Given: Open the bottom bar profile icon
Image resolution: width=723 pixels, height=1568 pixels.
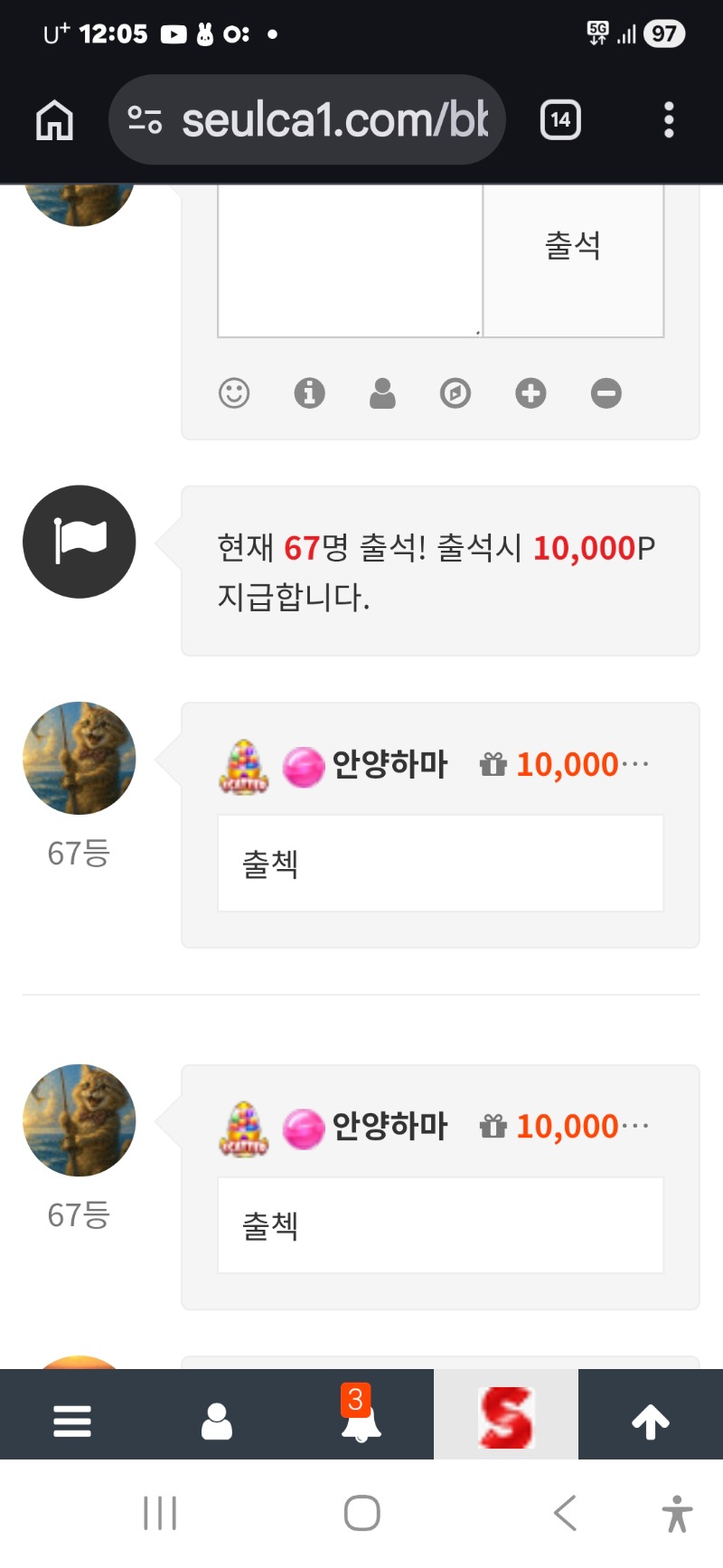Looking at the screenshot, I should pyautogui.click(x=217, y=1421).
